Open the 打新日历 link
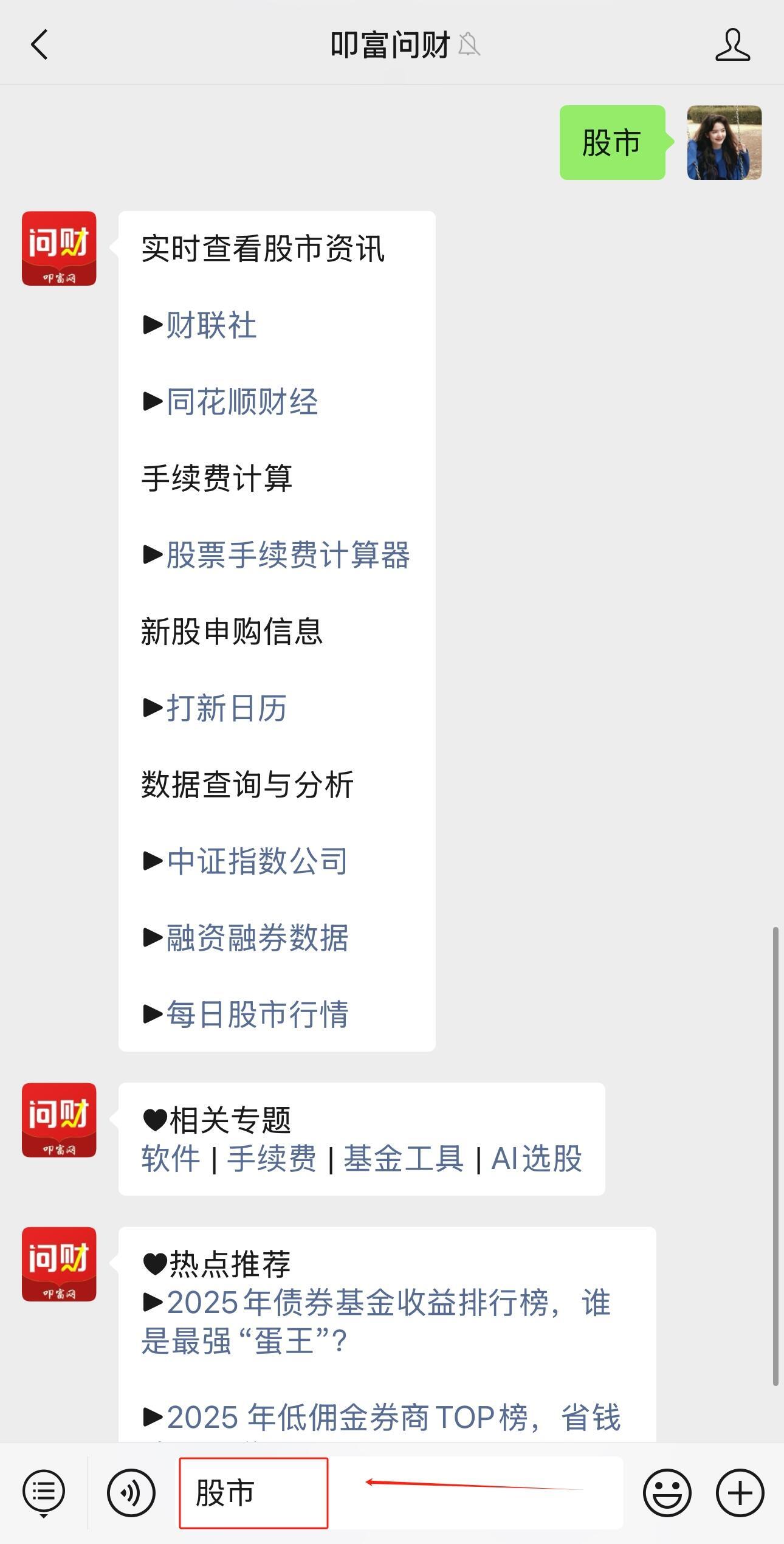Screen dimensions: 784x1544 click(x=226, y=708)
